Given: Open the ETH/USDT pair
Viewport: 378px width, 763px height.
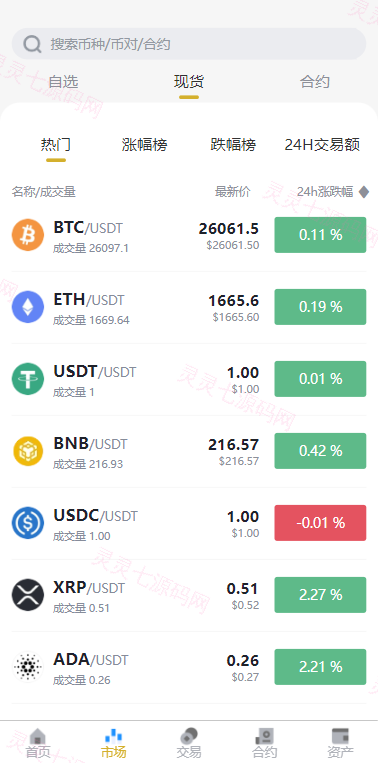Looking at the screenshot, I should pos(189,307).
